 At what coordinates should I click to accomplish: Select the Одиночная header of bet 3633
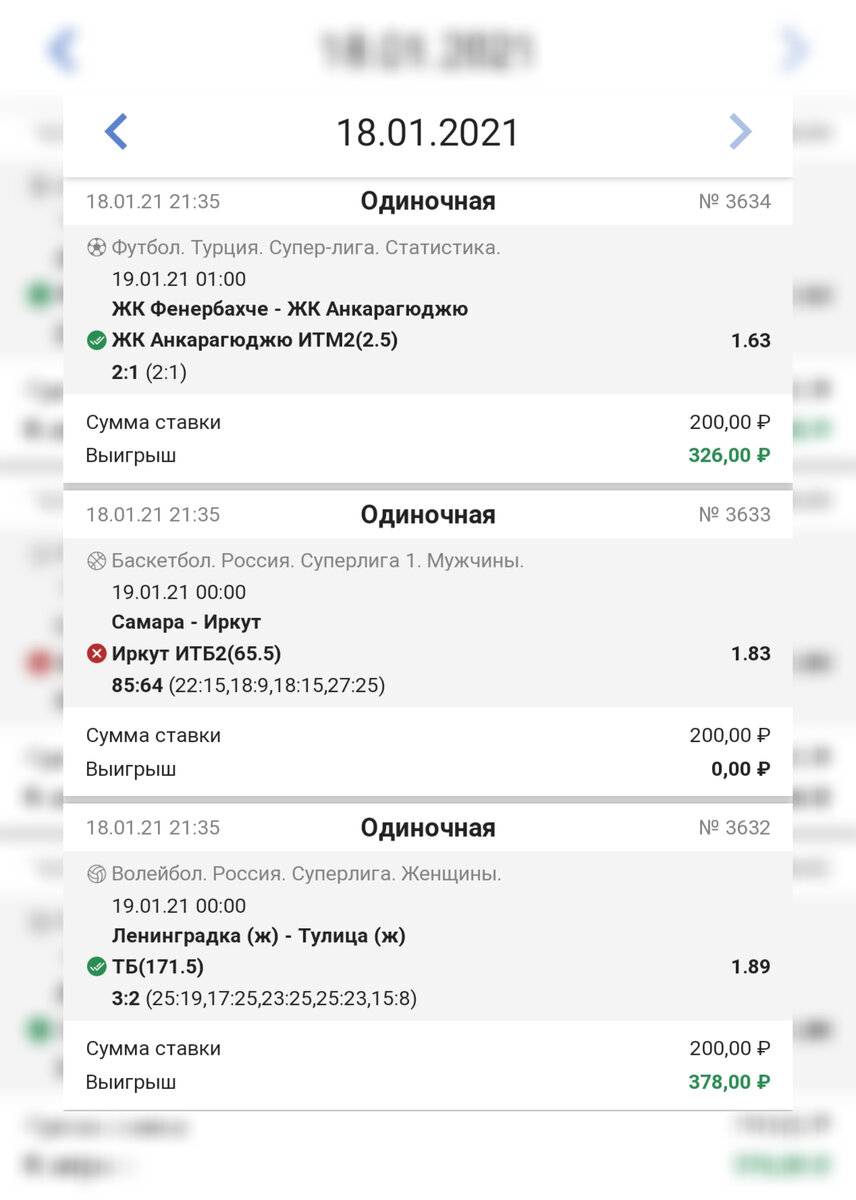tap(428, 514)
